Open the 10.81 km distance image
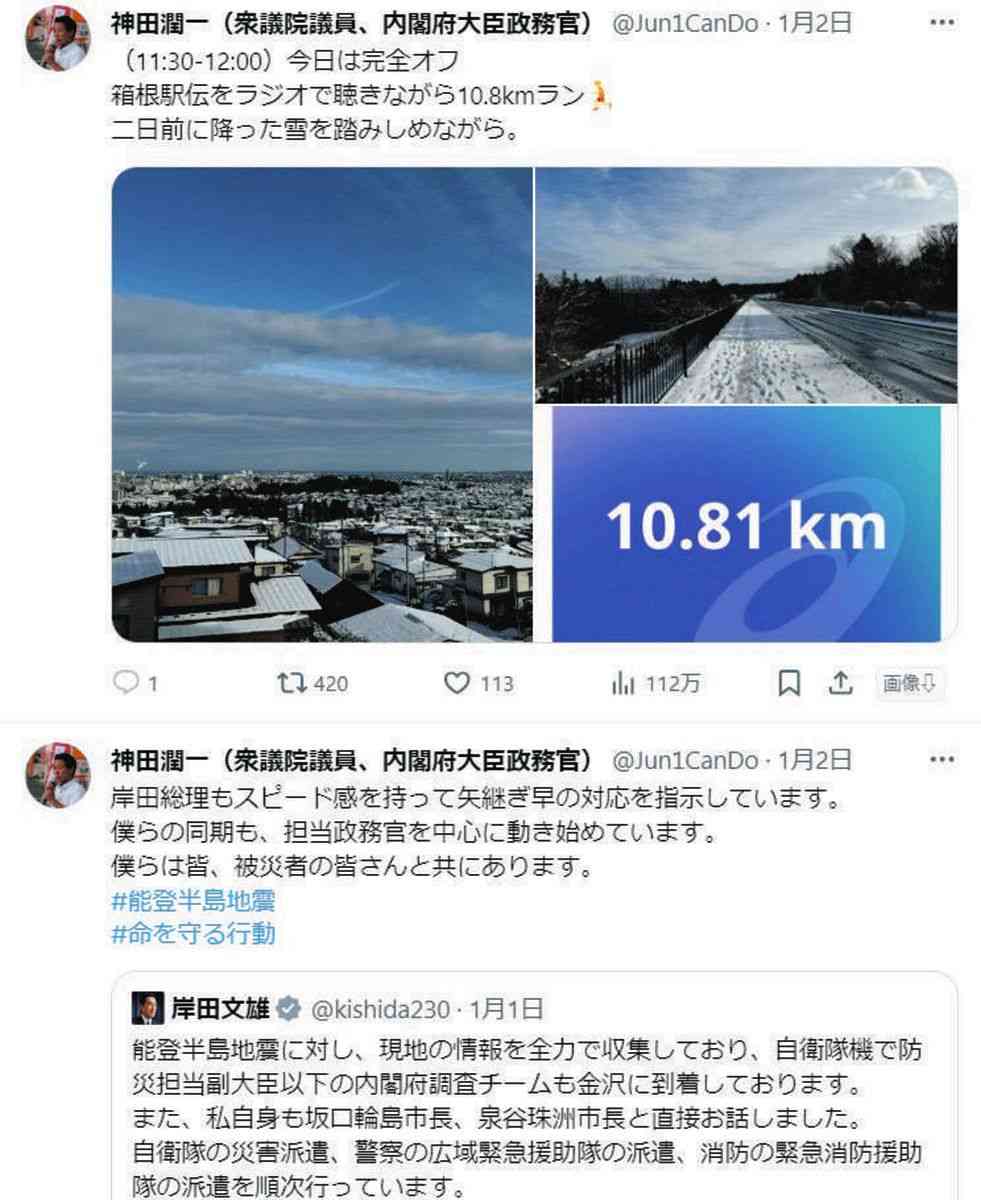This screenshot has height=1200, width=981. coord(748,525)
